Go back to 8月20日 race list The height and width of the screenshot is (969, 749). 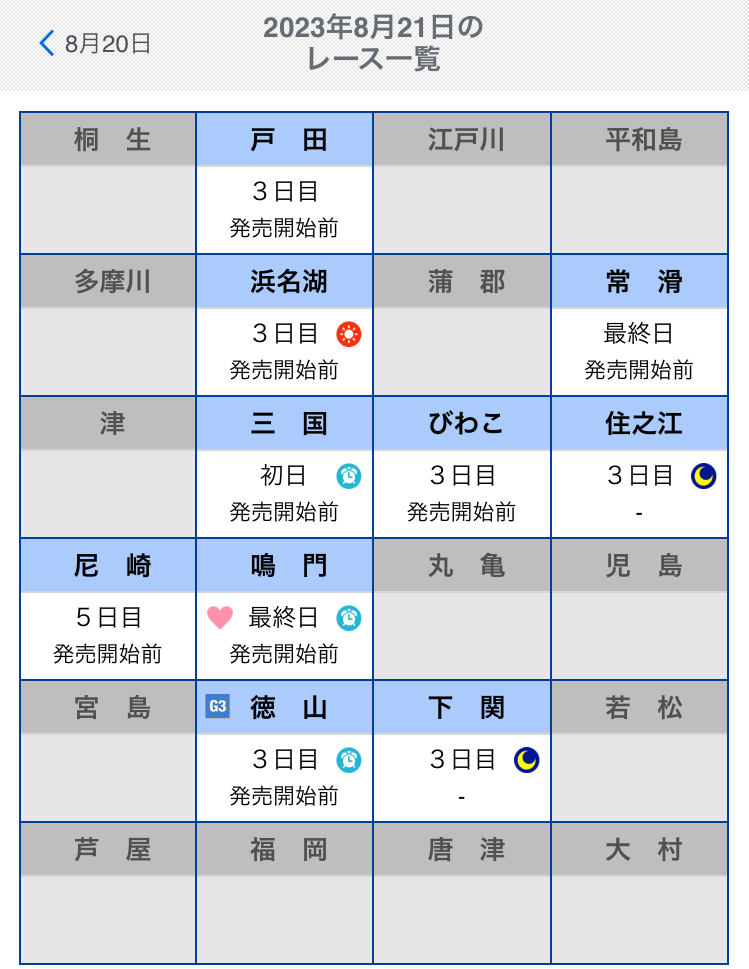pos(95,43)
